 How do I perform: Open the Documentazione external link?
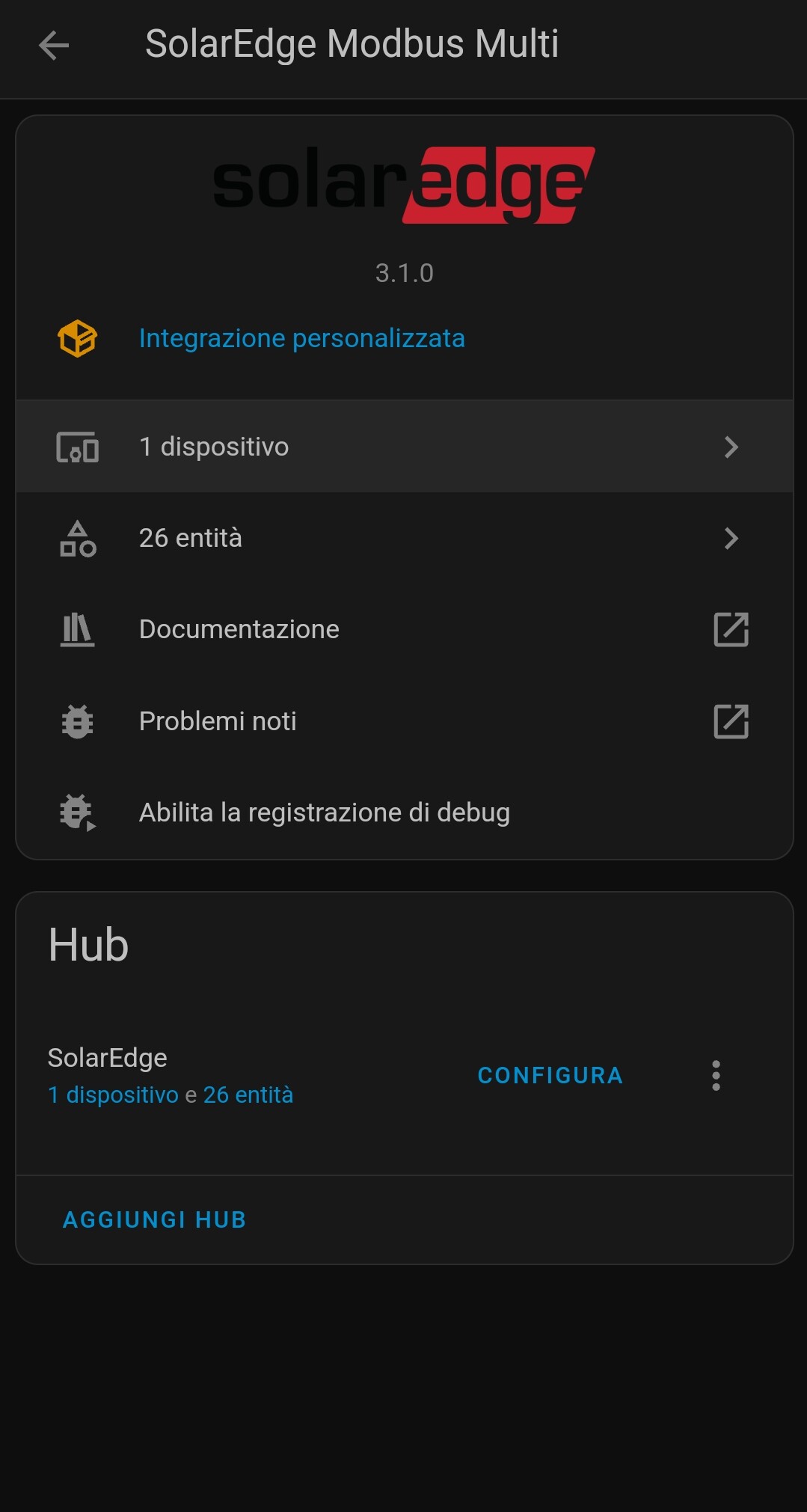(404, 629)
